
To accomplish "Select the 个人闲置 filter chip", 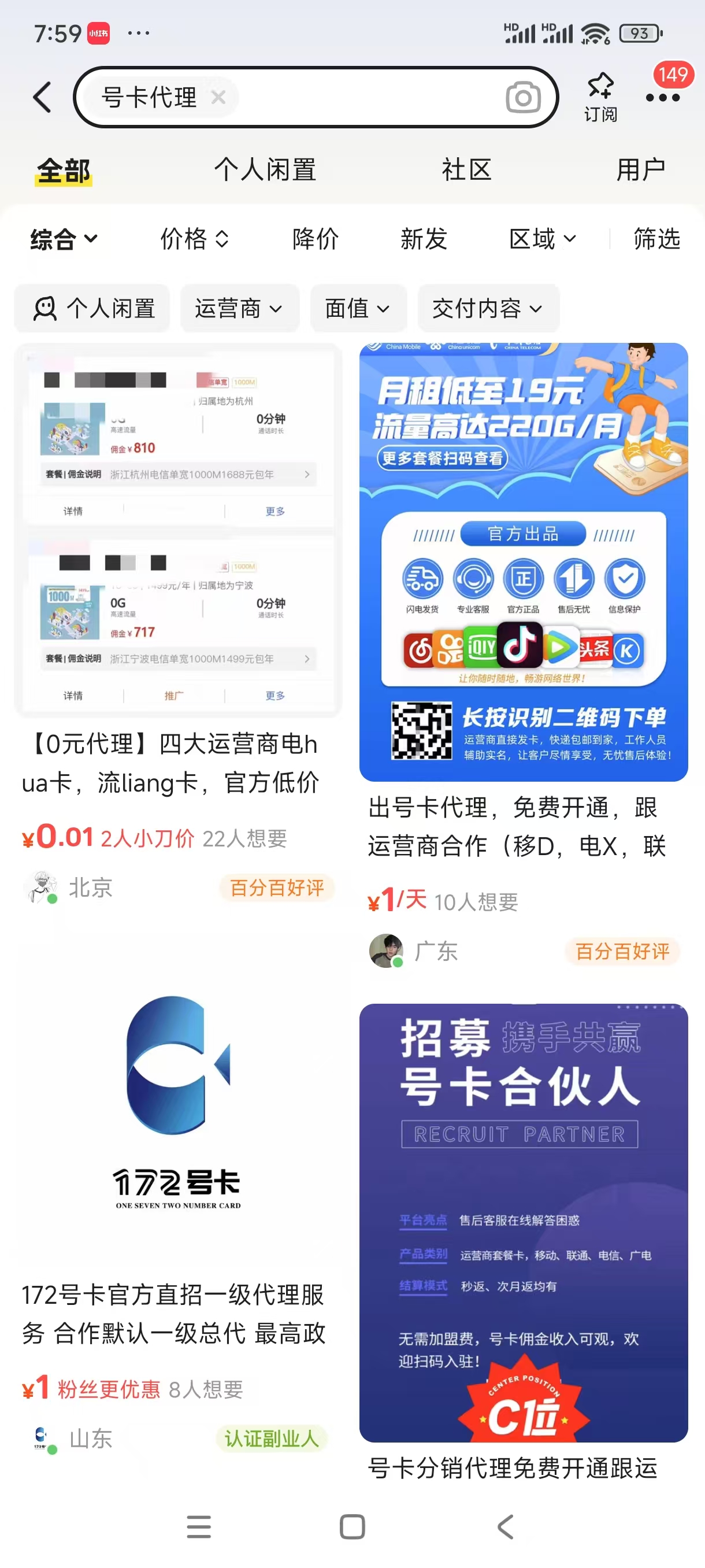I will (x=92, y=309).
